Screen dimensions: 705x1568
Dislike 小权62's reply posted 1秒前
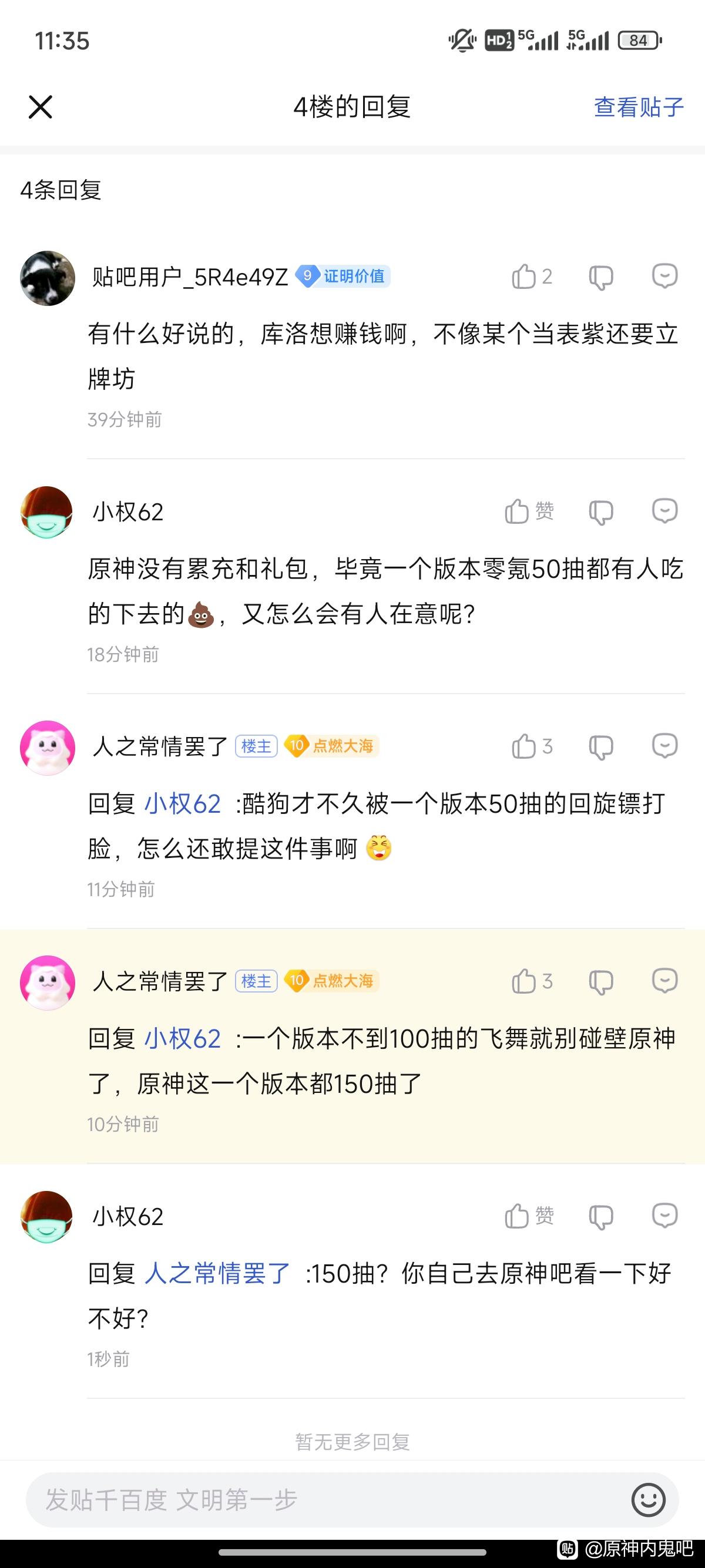point(600,1217)
